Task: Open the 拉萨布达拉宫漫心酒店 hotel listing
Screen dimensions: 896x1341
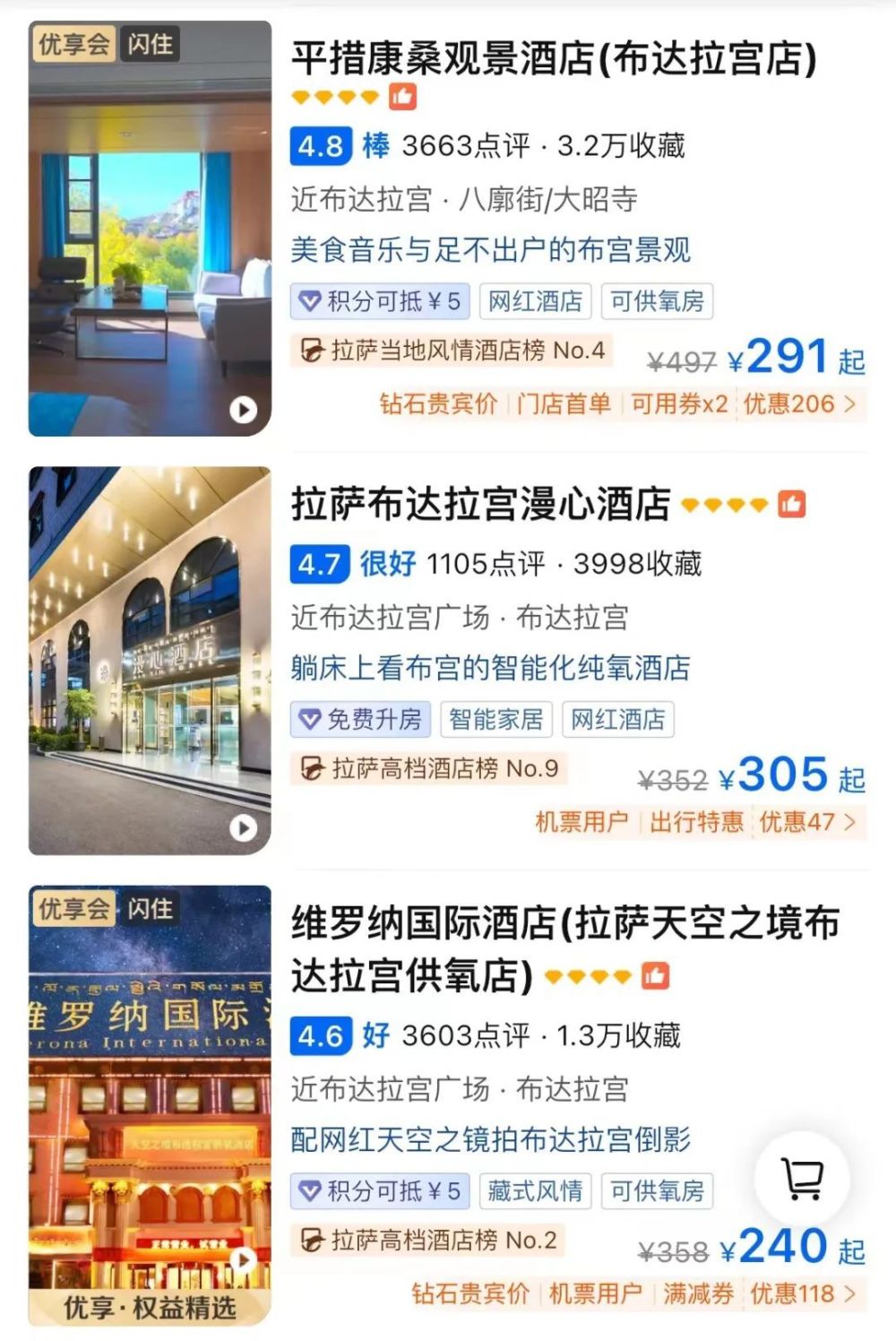Action: [x=480, y=504]
